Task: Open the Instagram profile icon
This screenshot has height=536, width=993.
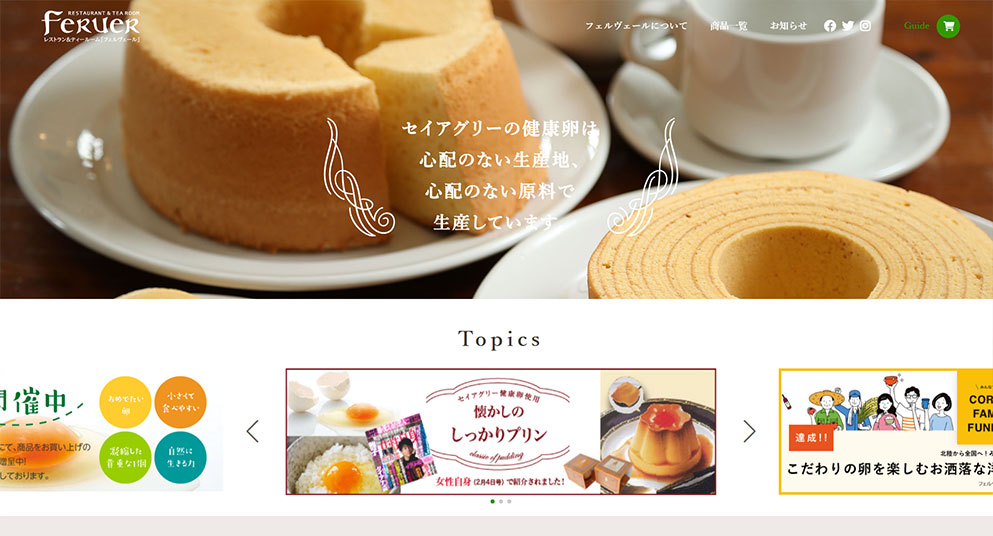Action: [x=866, y=26]
